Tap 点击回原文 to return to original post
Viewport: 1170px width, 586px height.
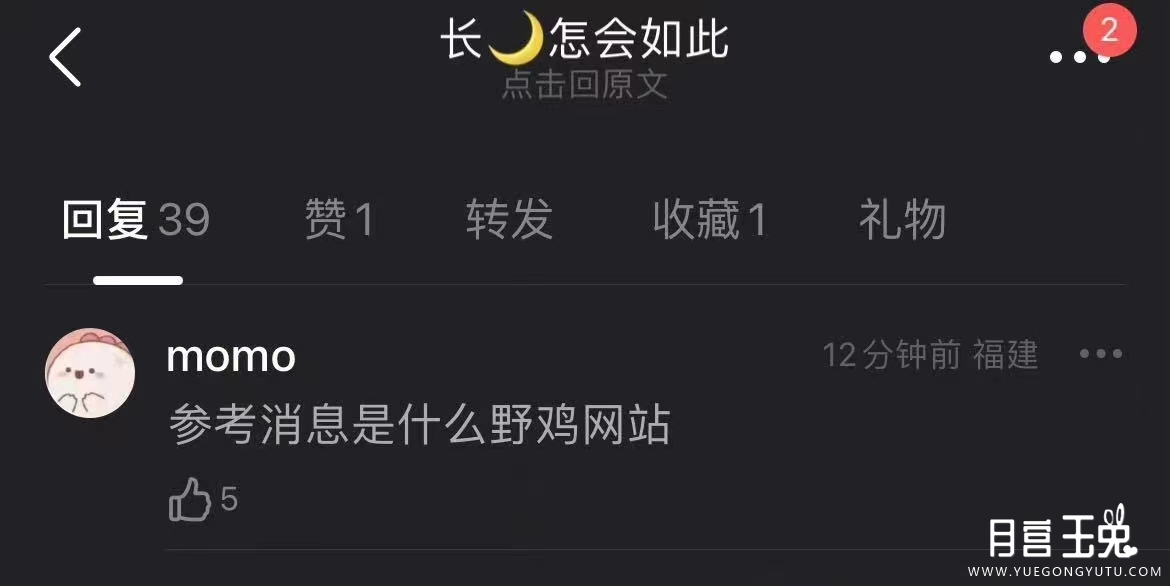[584, 85]
